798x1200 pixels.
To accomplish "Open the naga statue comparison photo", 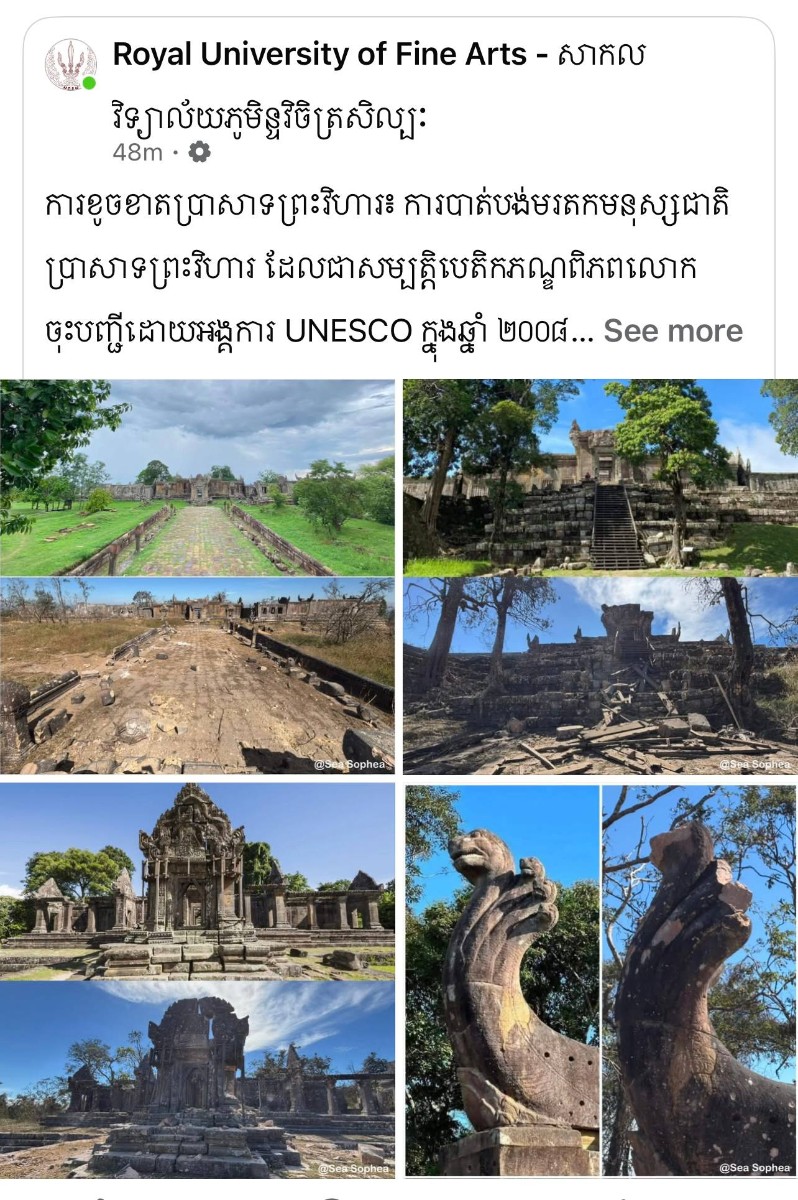I will tap(600, 980).
